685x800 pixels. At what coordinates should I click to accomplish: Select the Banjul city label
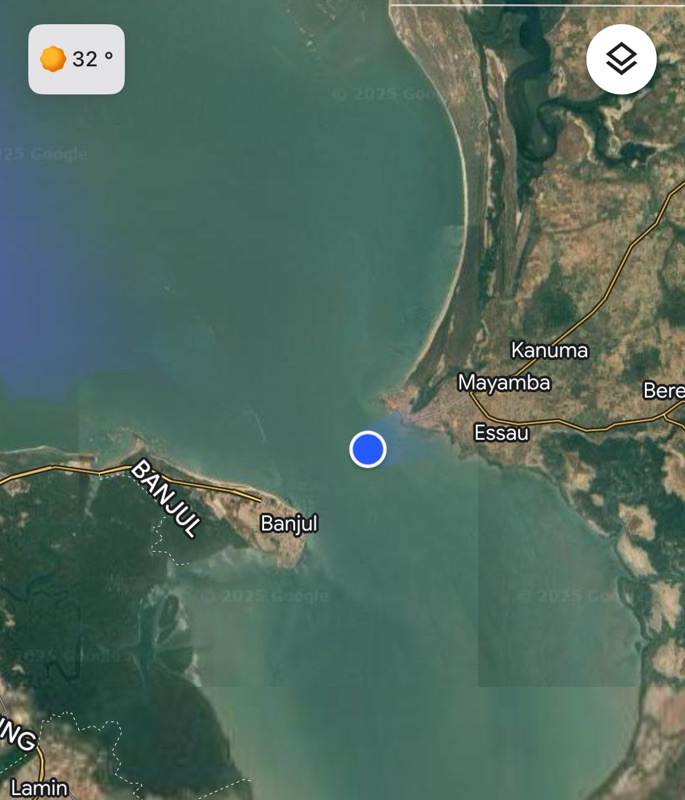[x=288, y=523]
